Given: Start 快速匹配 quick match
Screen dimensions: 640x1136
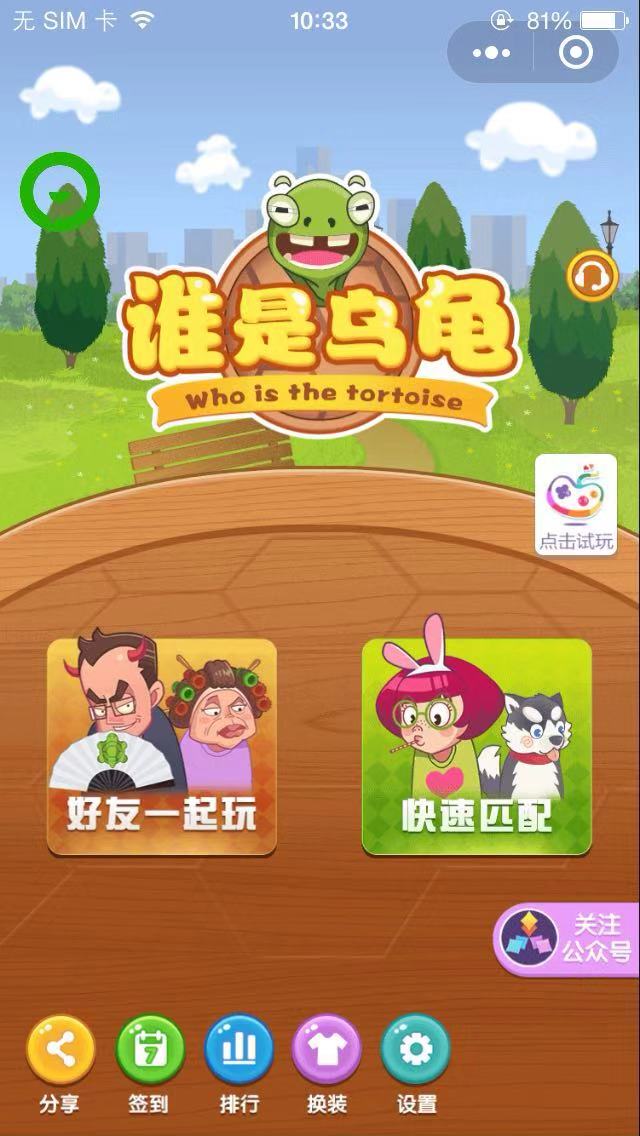Looking at the screenshot, I should click(x=477, y=746).
